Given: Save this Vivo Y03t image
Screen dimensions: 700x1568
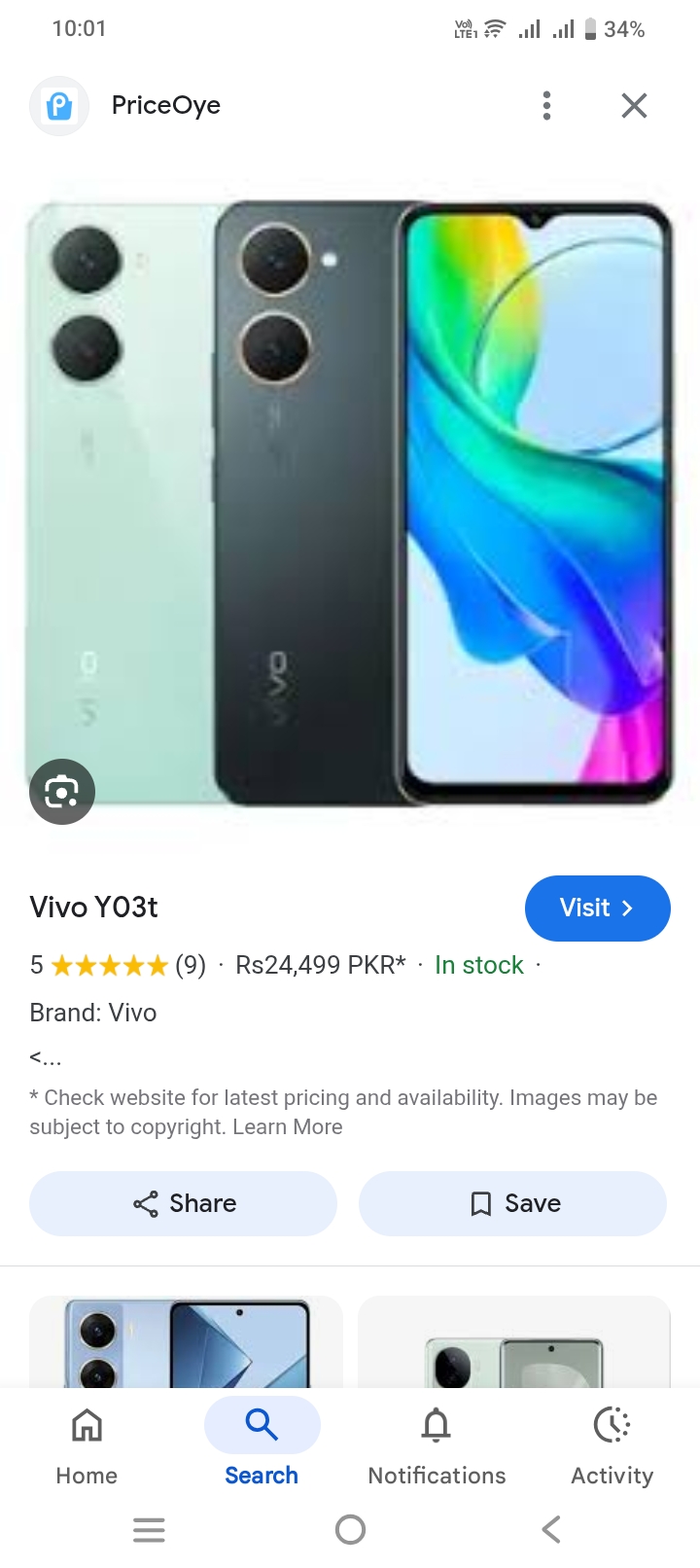Looking at the screenshot, I should pyautogui.click(x=512, y=1203).
